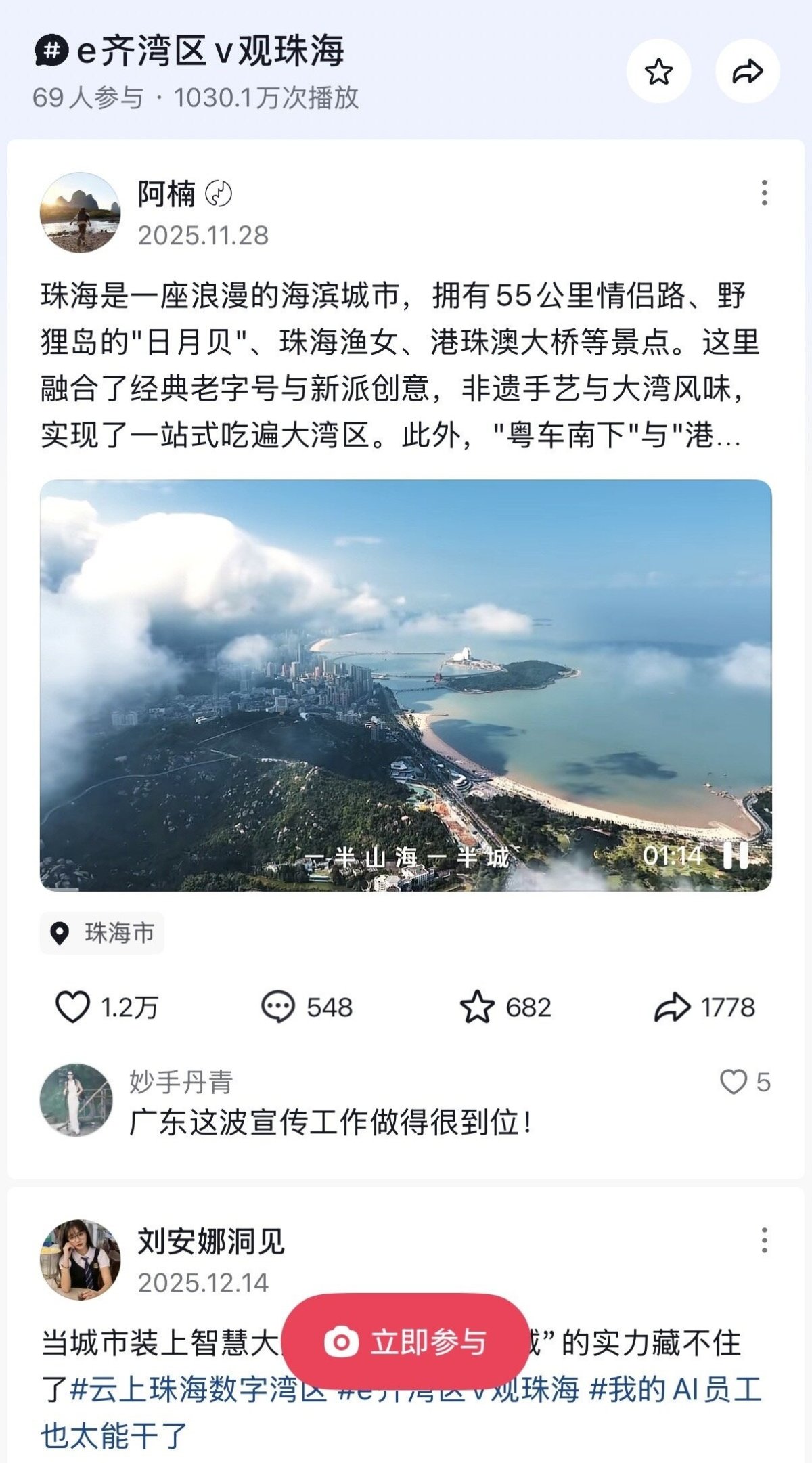Open overflow menu on 刘安娜洞见's post

pos(764,1240)
